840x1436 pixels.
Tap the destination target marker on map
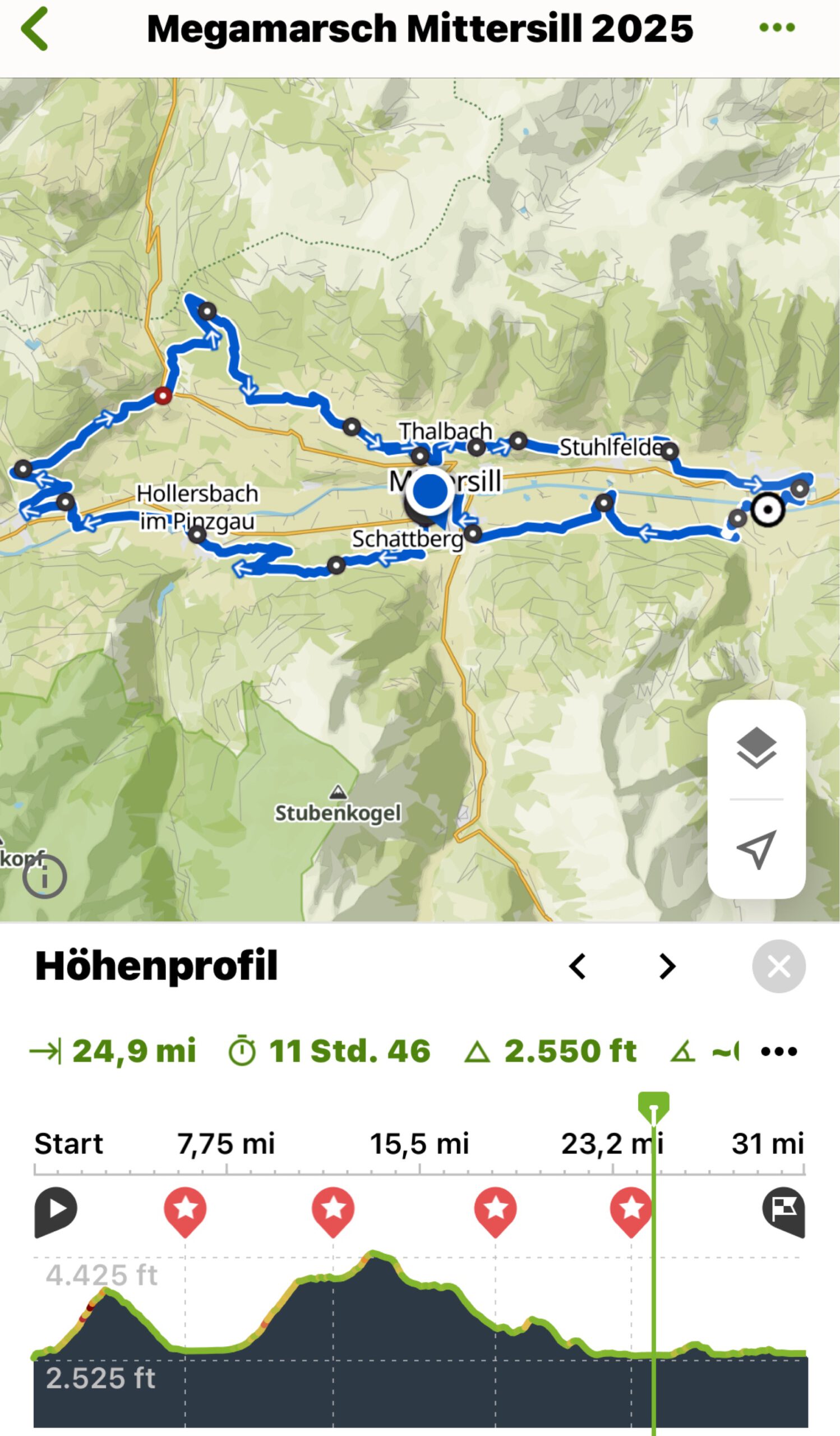768,509
